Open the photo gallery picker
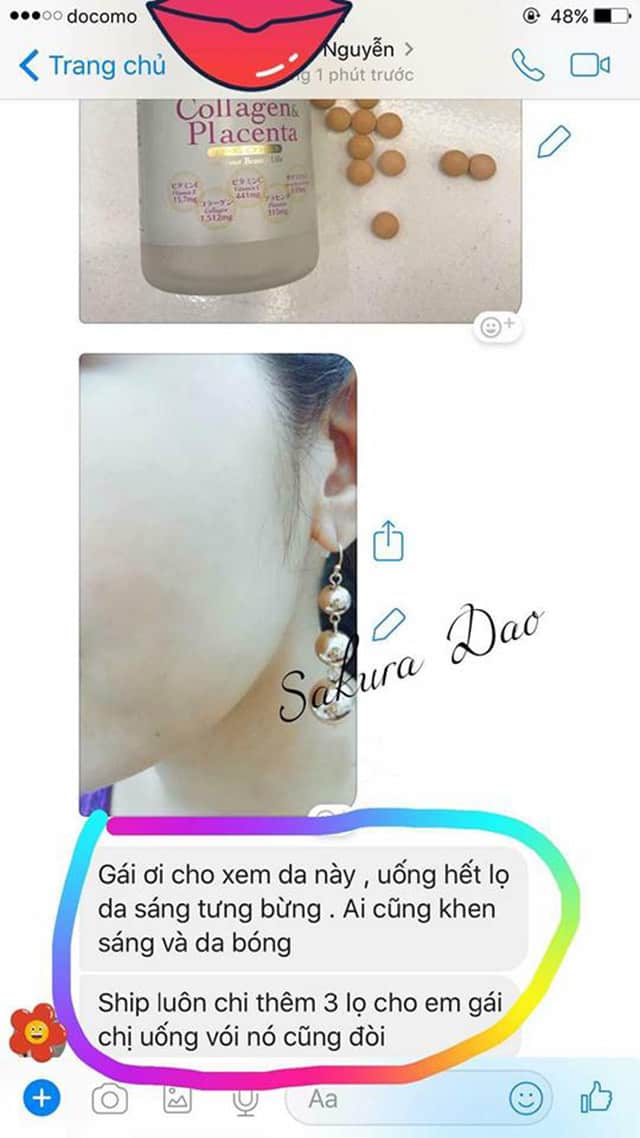Screen dimensions: 640x1138 (178, 1100)
